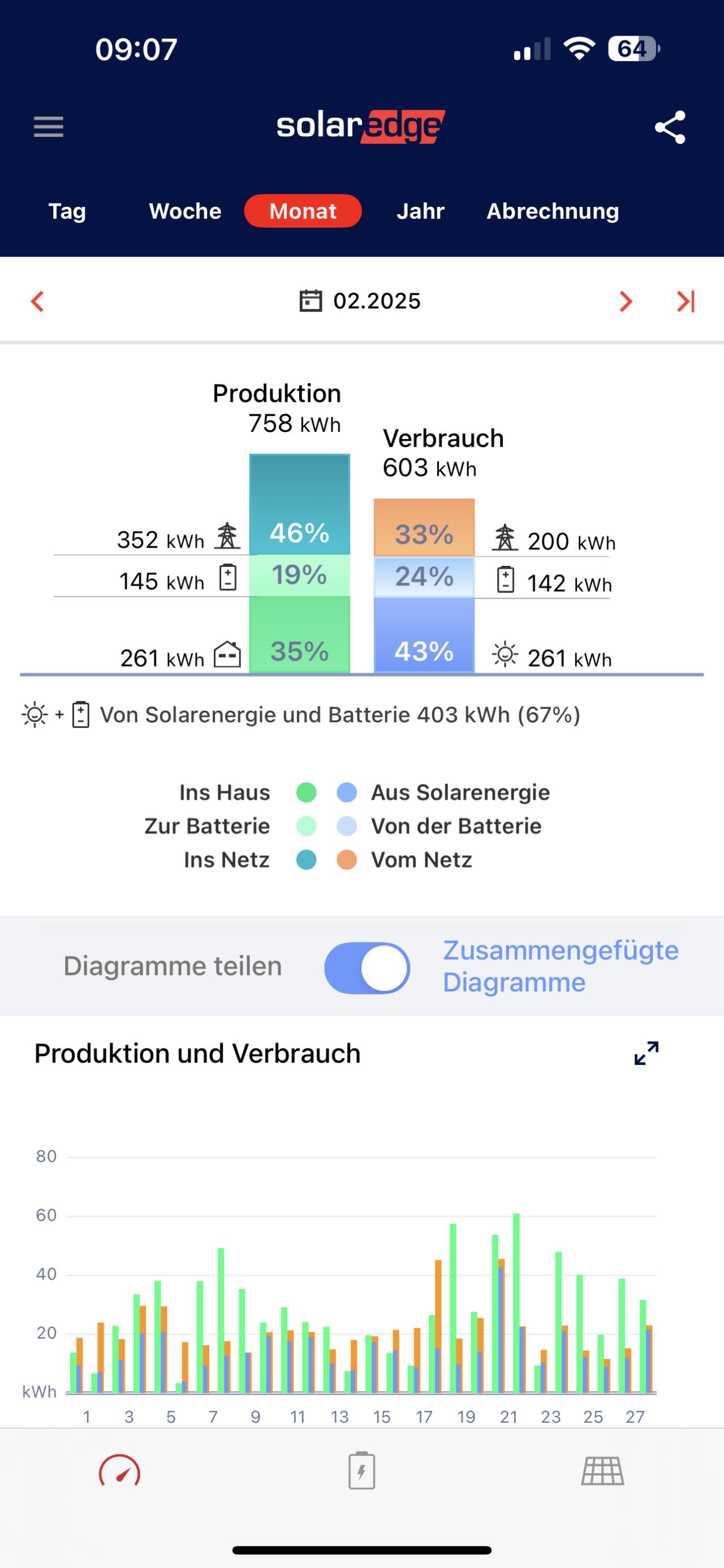
Task: Switch to the Jahr view
Action: (420, 211)
